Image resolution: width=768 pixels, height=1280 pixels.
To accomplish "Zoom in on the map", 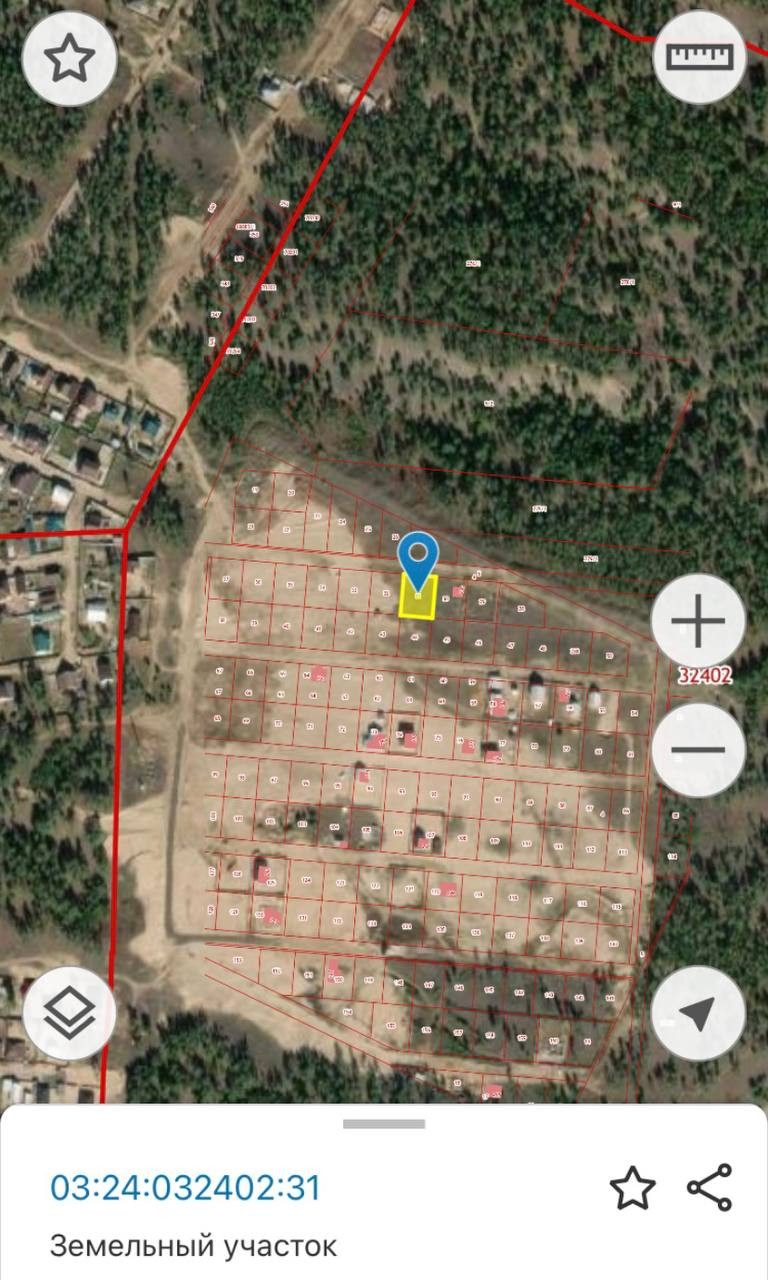I will pyautogui.click(x=698, y=623).
